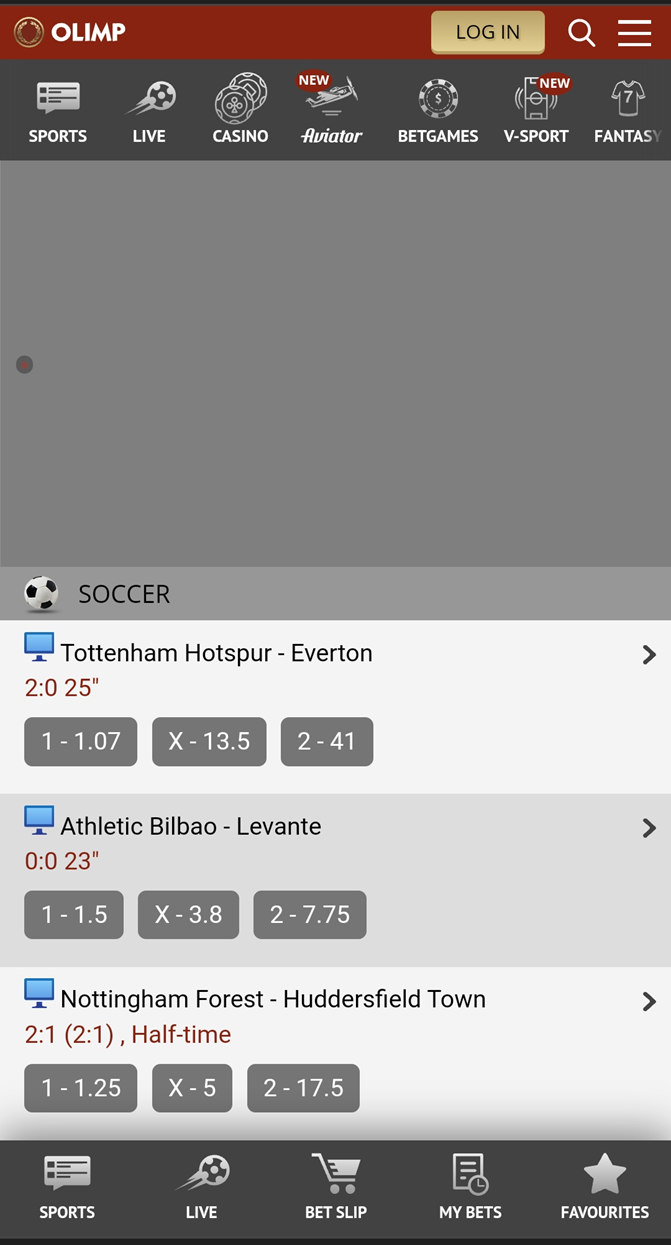Switch to V-Sport in the top menu
671x1245 pixels.
536,110
